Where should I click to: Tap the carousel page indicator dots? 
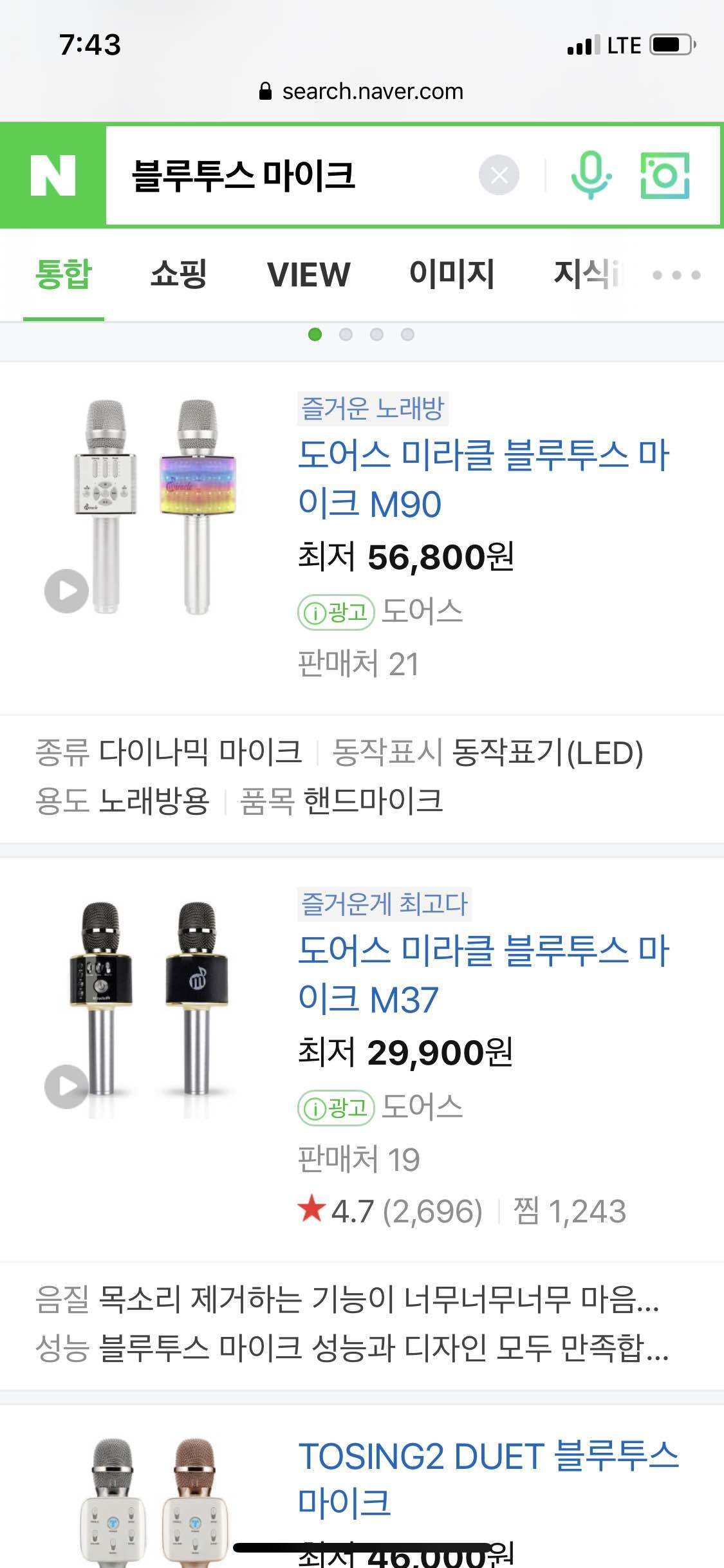[362, 334]
